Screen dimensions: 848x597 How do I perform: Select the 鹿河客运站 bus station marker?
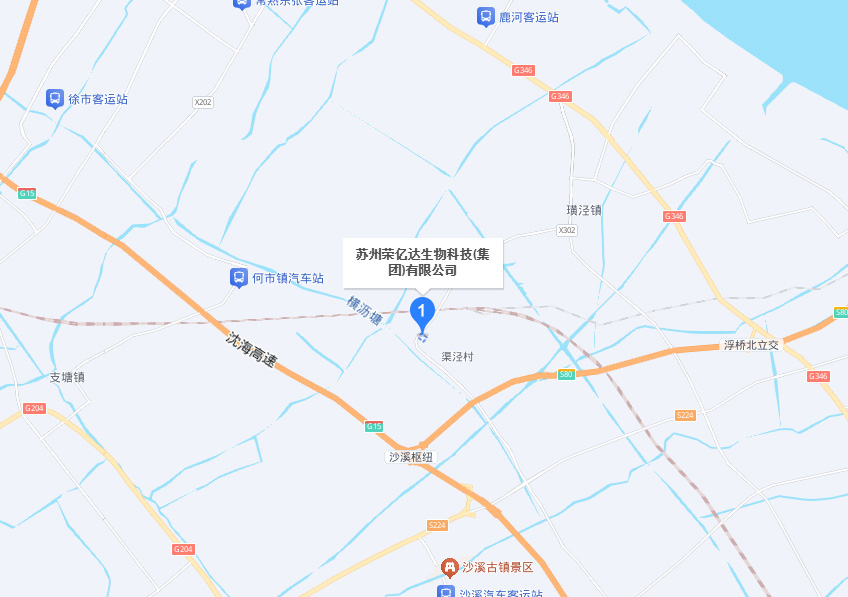point(485,17)
